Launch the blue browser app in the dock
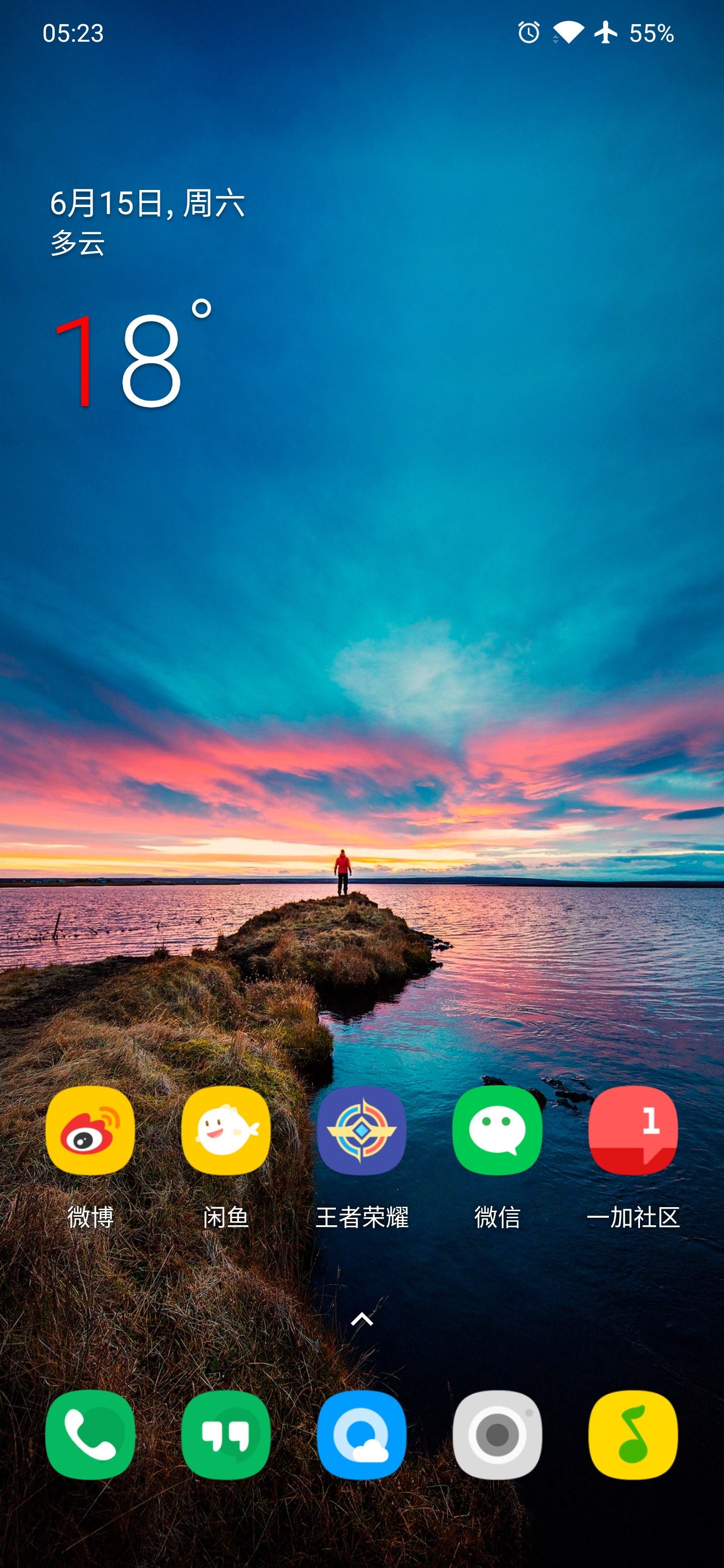This screenshot has width=724, height=1568. tap(361, 1435)
